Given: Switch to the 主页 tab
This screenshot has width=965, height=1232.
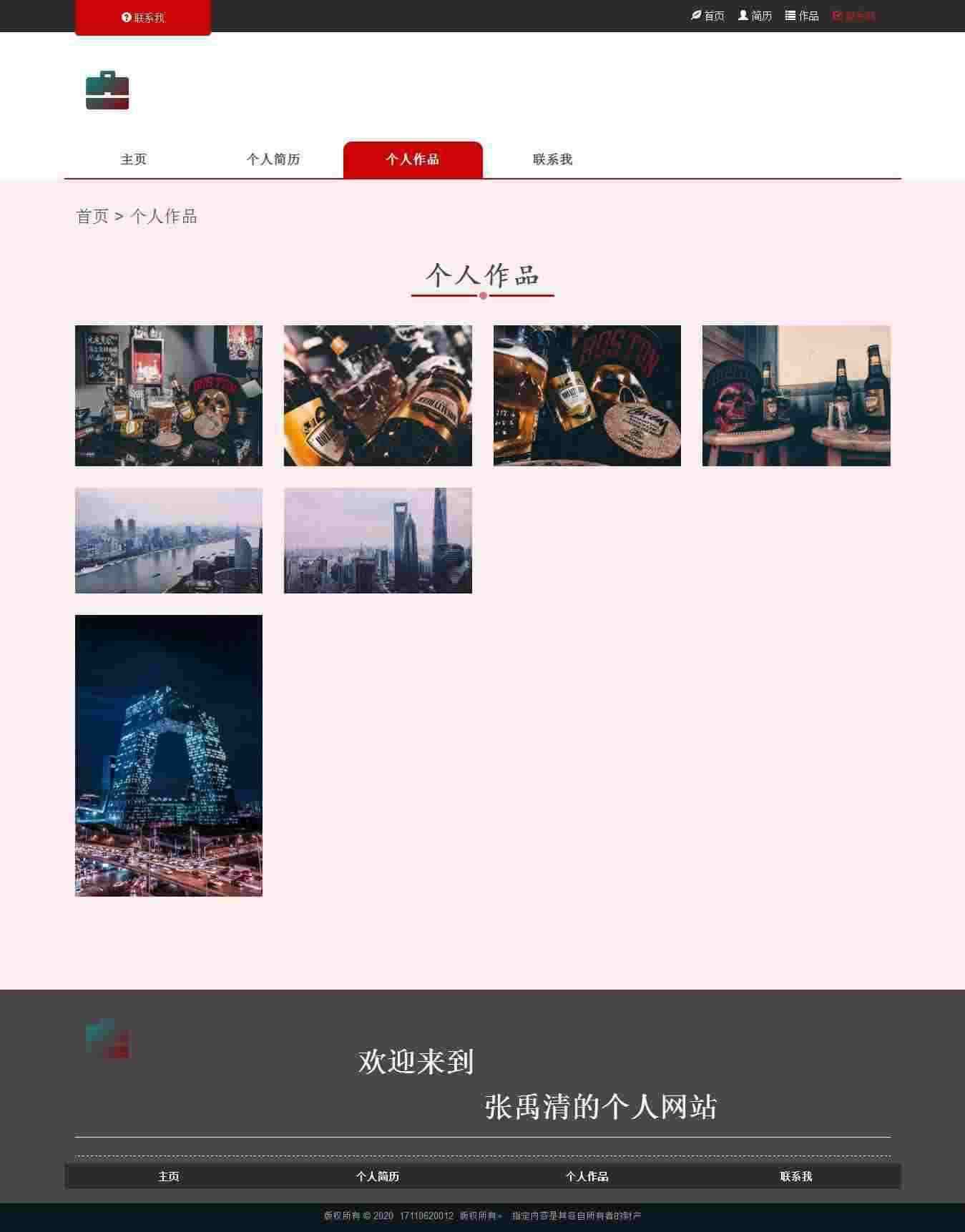Looking at the screenshot, I should (134, 159).
